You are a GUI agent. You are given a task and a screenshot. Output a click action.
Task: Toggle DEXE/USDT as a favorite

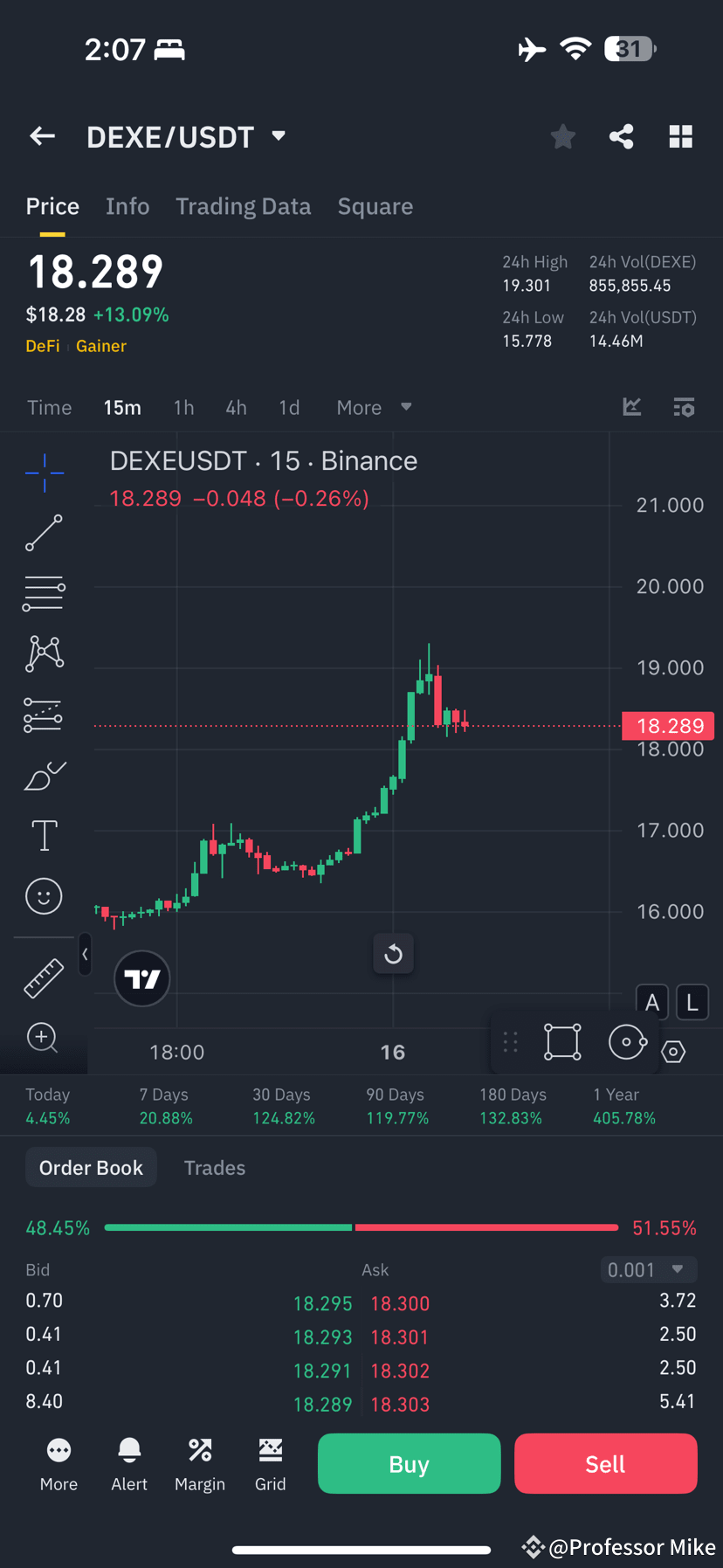[562, 136]
